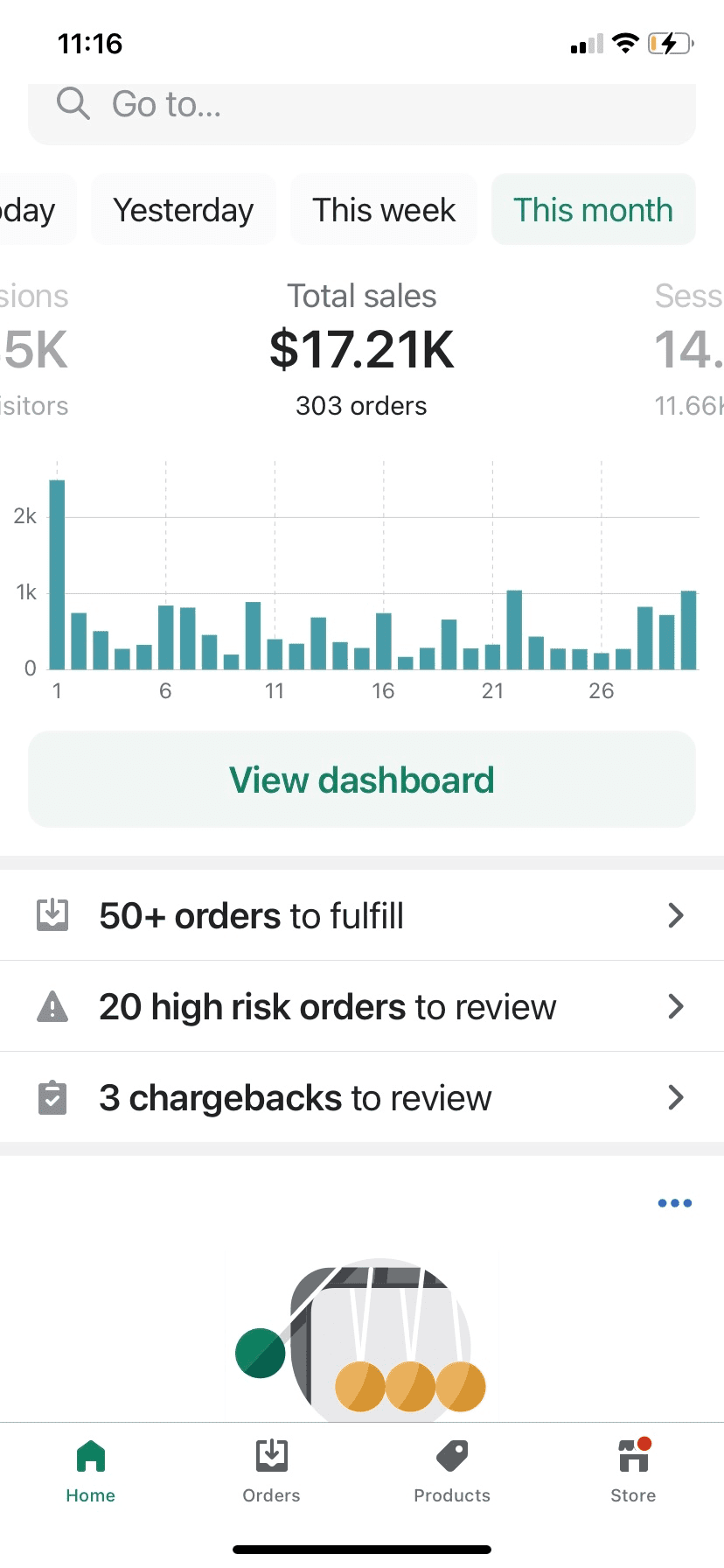Select the This month filter

[x=593, y=210]
